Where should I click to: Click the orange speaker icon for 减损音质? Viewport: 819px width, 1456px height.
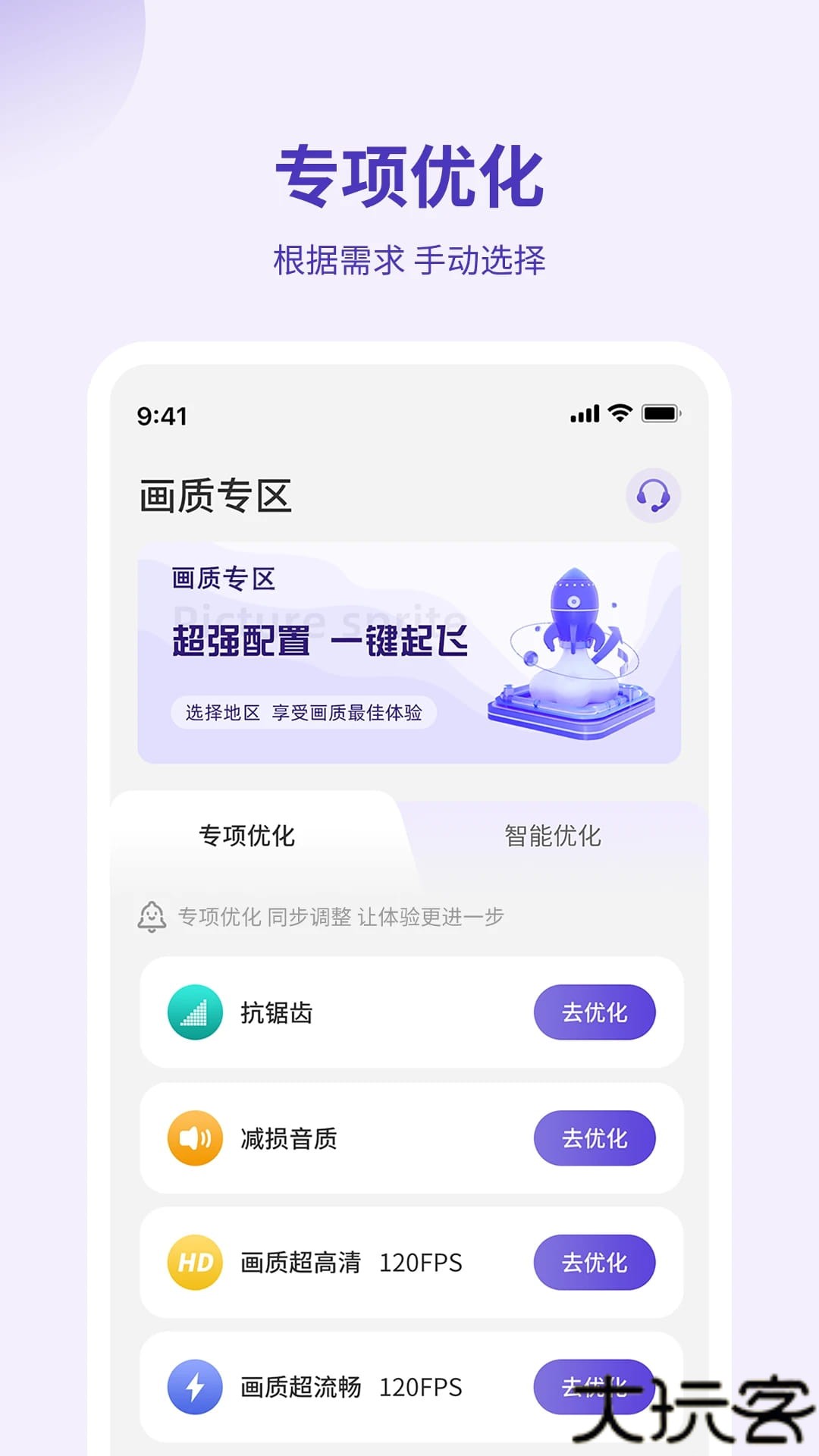193,1137
